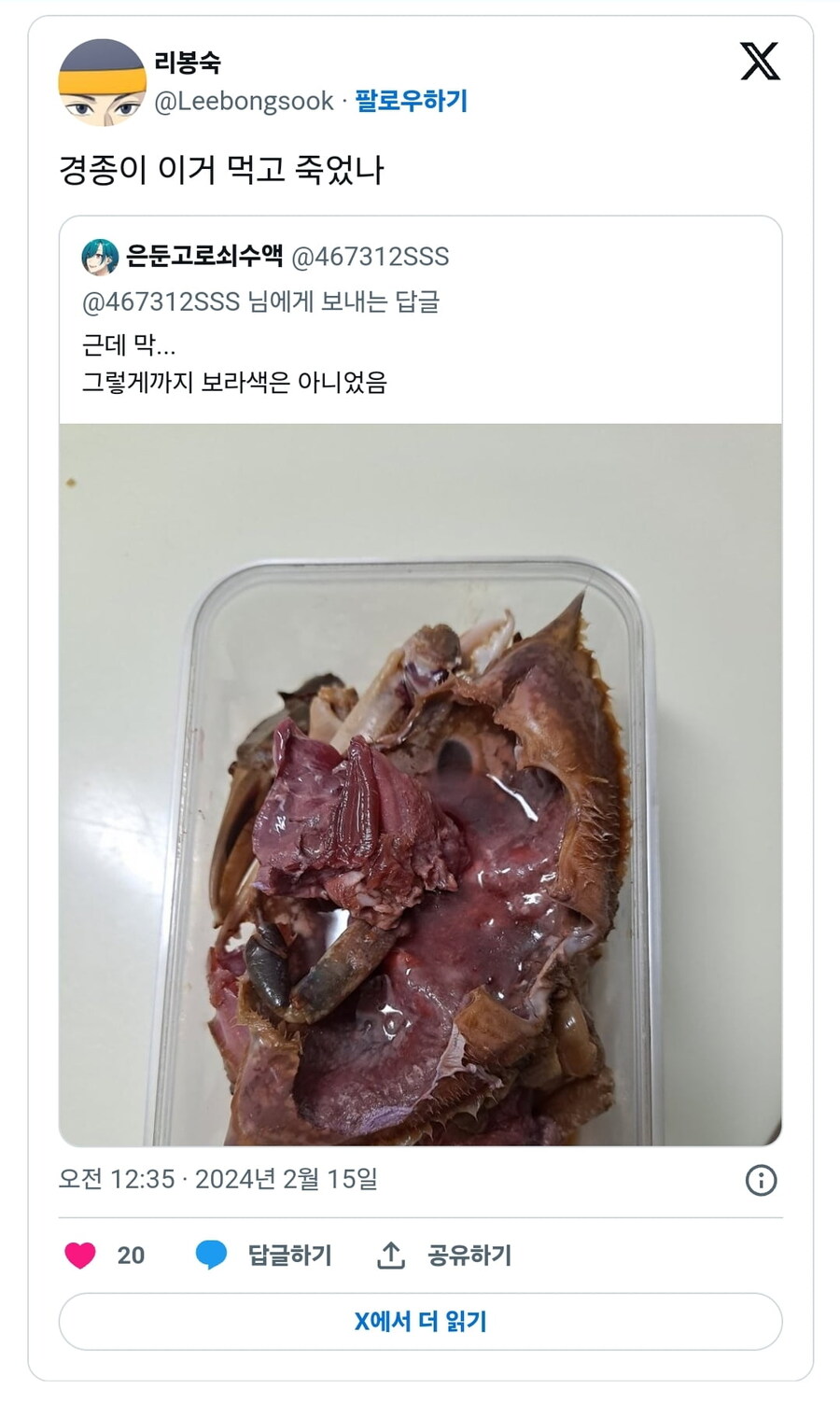This screenshot has width=840, height=1417.
Task: Open the 은둔고로쇠수액 account name
Action: (203, 259)
